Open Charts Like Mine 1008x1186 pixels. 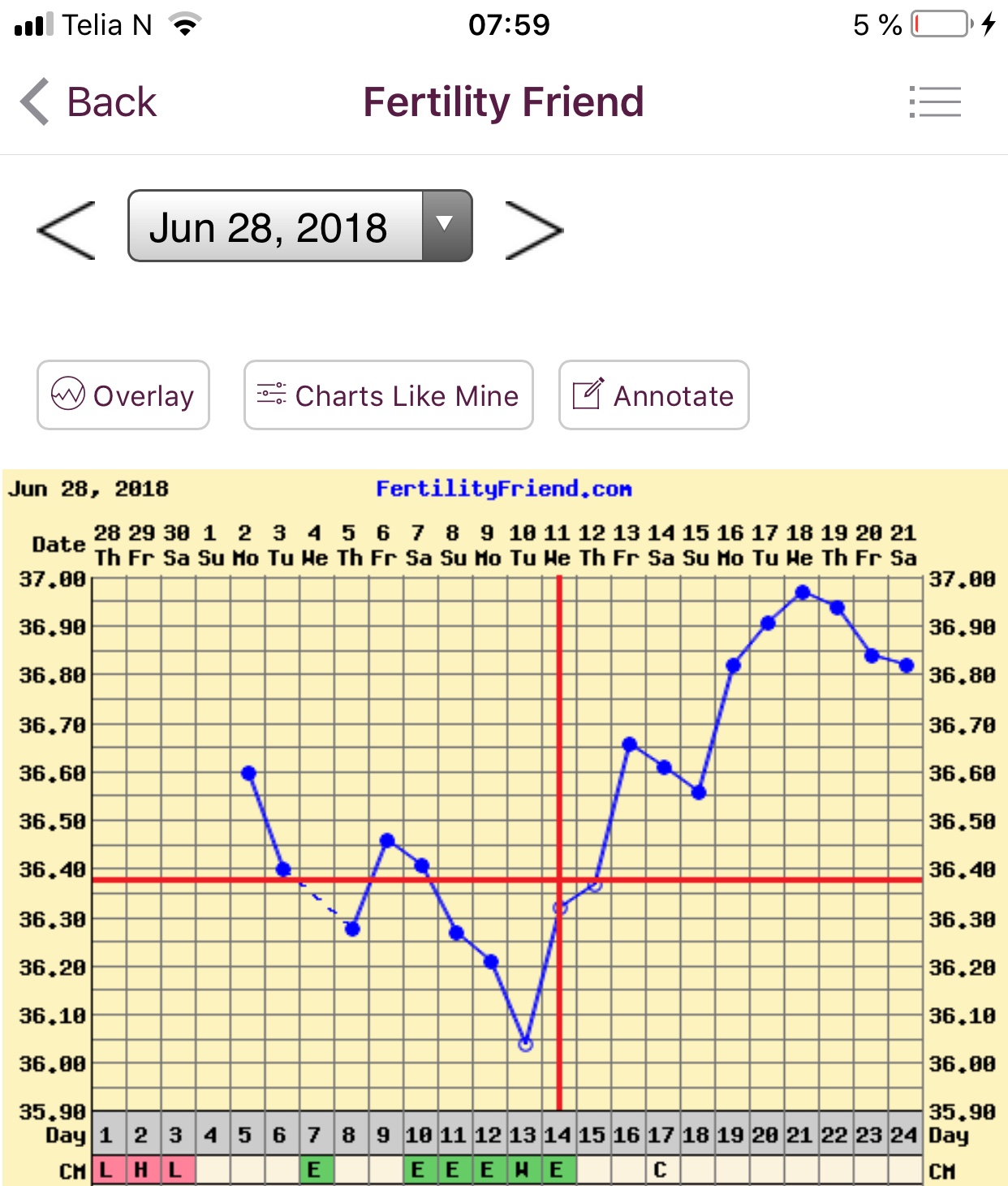tap(388, 395)
